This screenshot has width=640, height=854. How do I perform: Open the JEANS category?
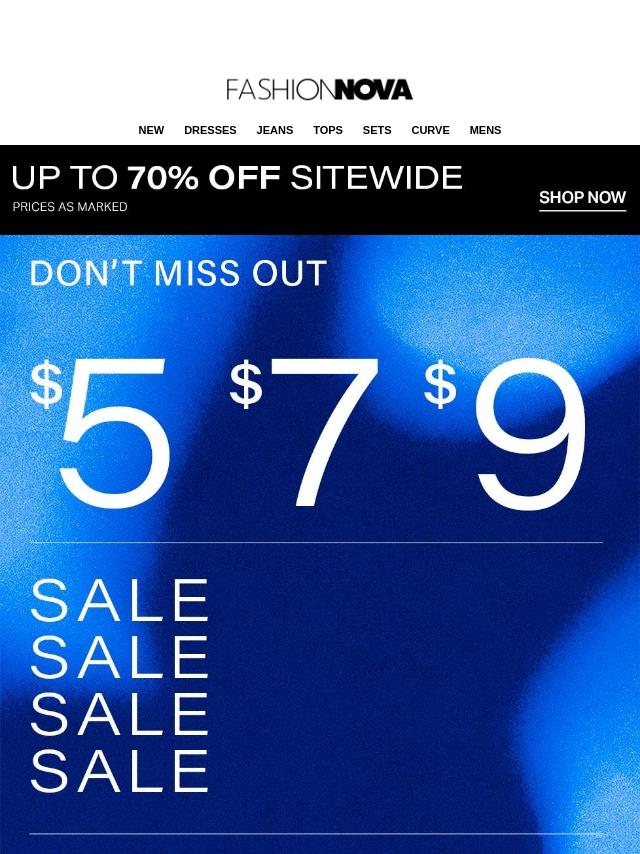[x=274, y=130]
